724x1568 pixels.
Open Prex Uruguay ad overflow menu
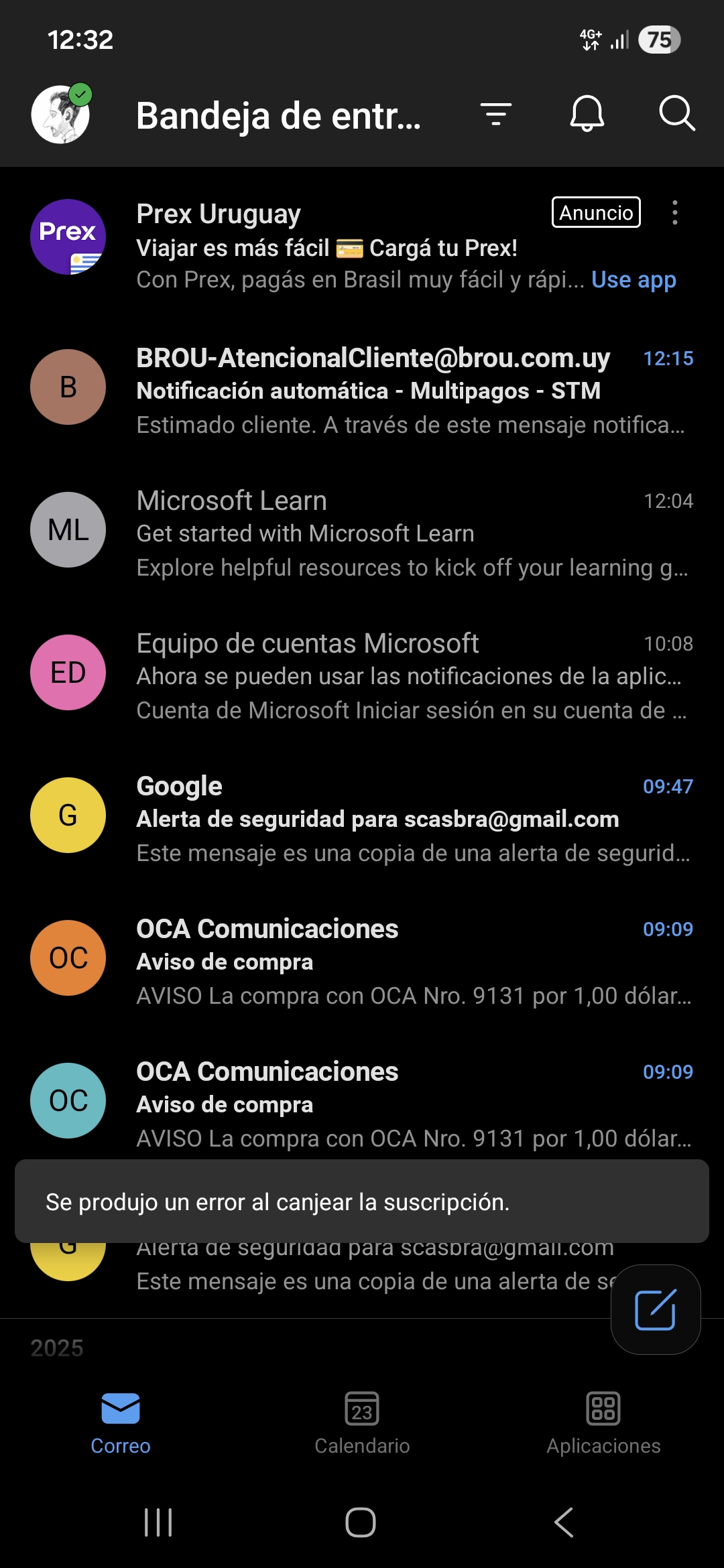coord(674,213)
